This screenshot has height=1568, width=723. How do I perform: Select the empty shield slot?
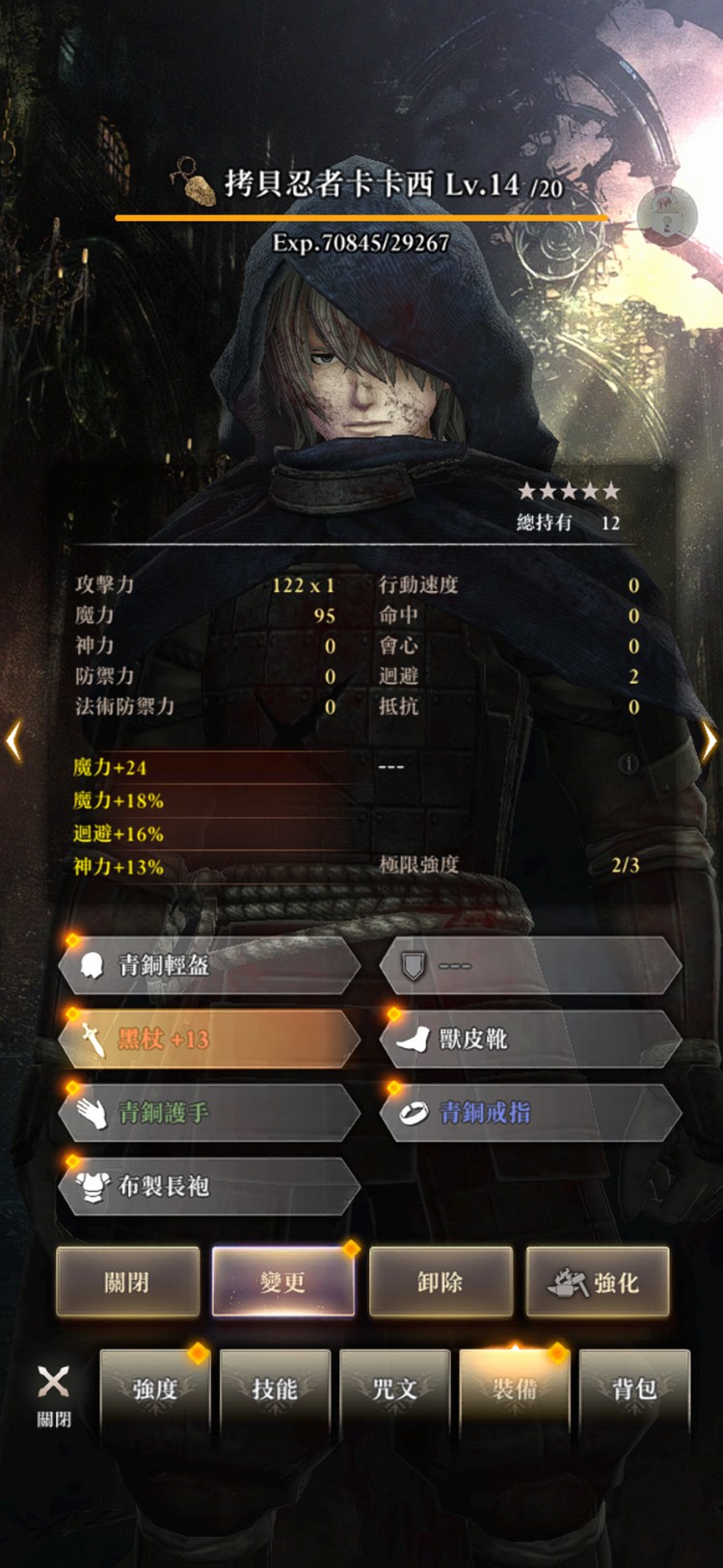(x=530, y=965)
